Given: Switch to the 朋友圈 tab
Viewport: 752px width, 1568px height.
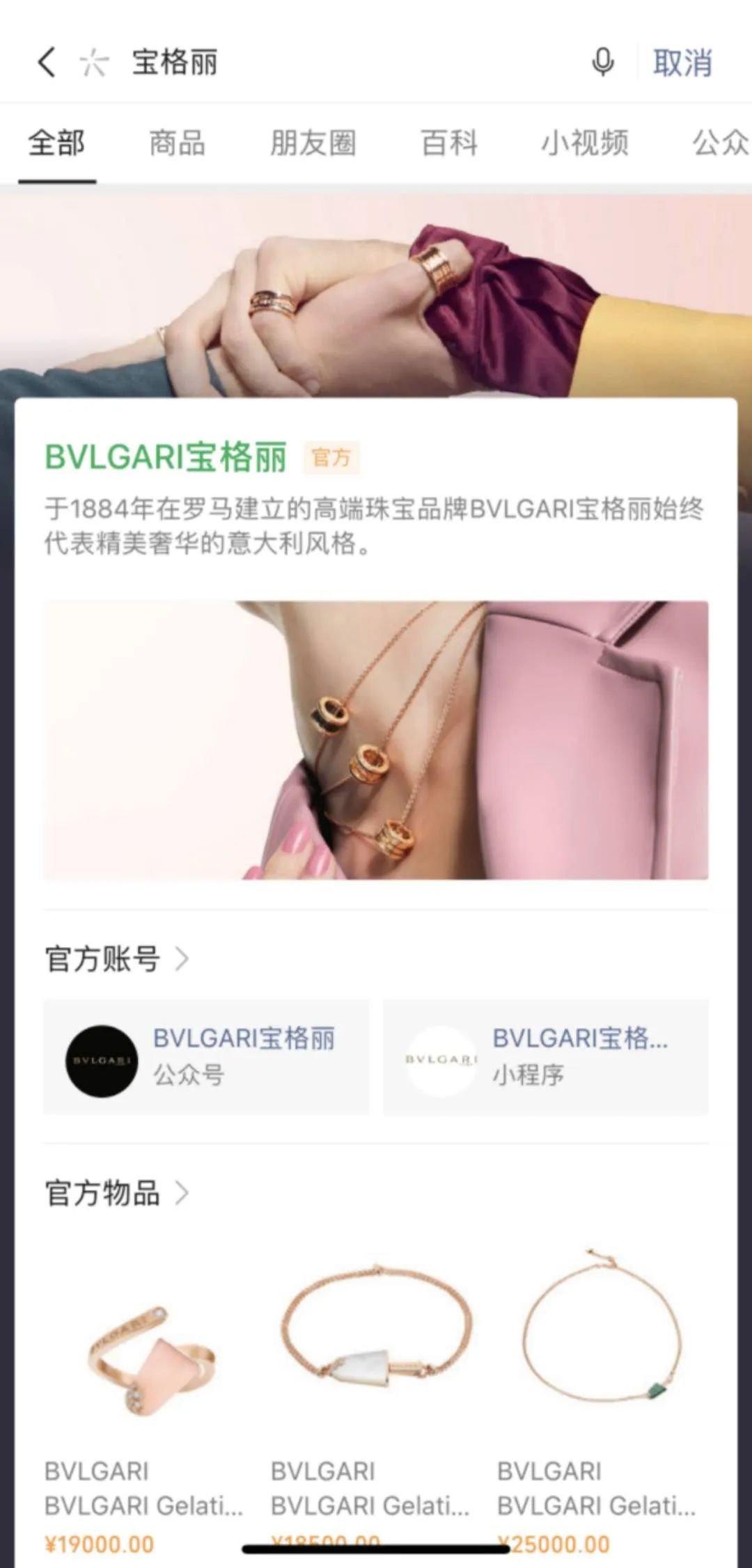Looking at the screenshot, I should click(x=315, y=144).
